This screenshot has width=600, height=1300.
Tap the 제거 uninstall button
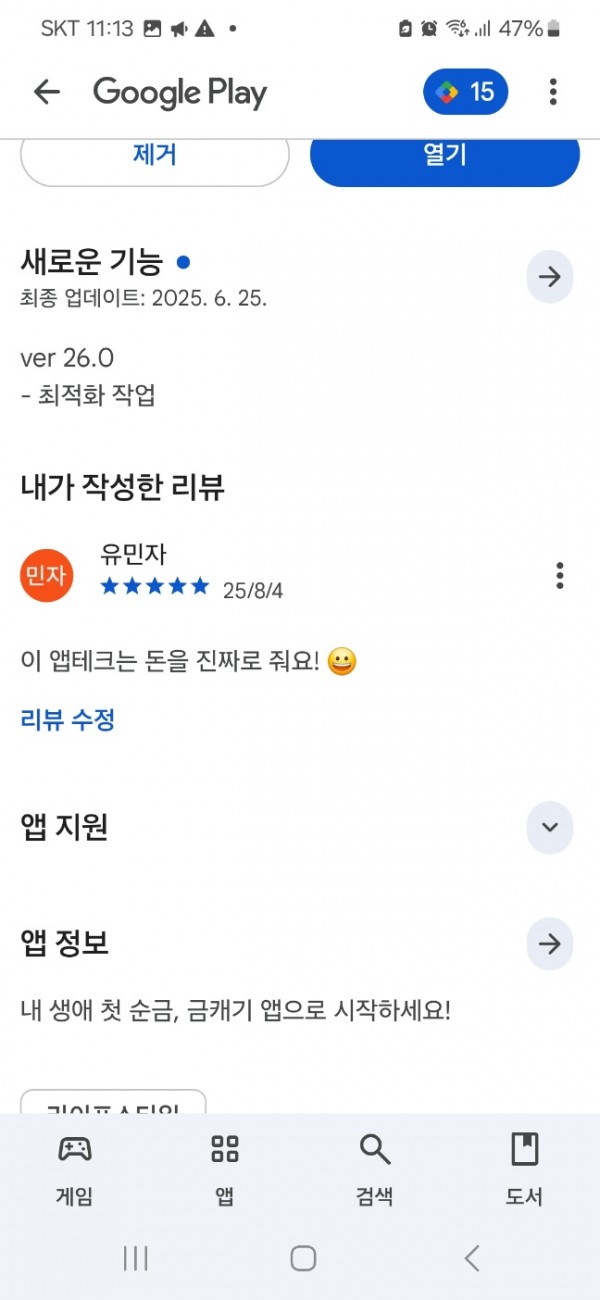155,158
